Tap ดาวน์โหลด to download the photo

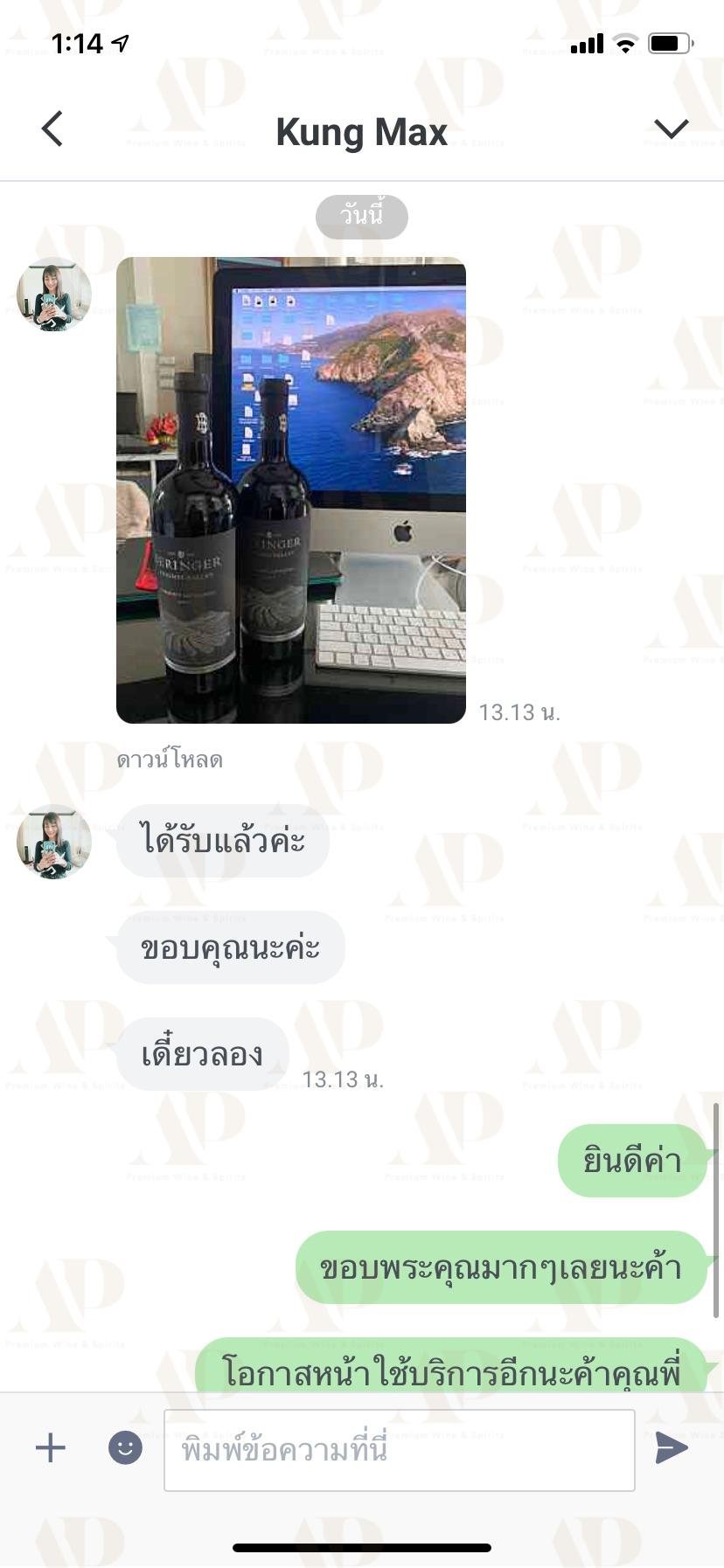[x=170, y=760]
